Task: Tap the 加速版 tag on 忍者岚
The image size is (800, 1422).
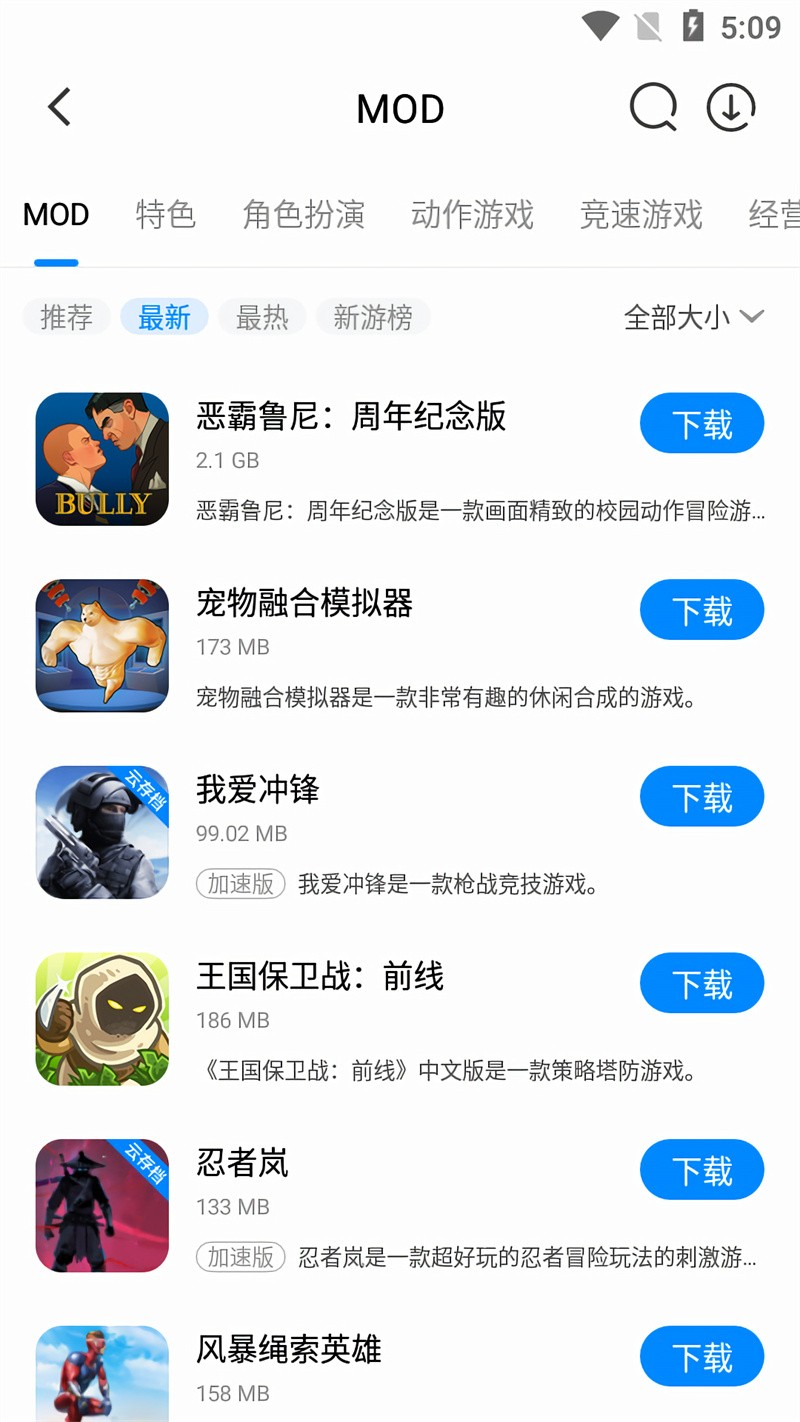Action: (x=240, y=1258)
